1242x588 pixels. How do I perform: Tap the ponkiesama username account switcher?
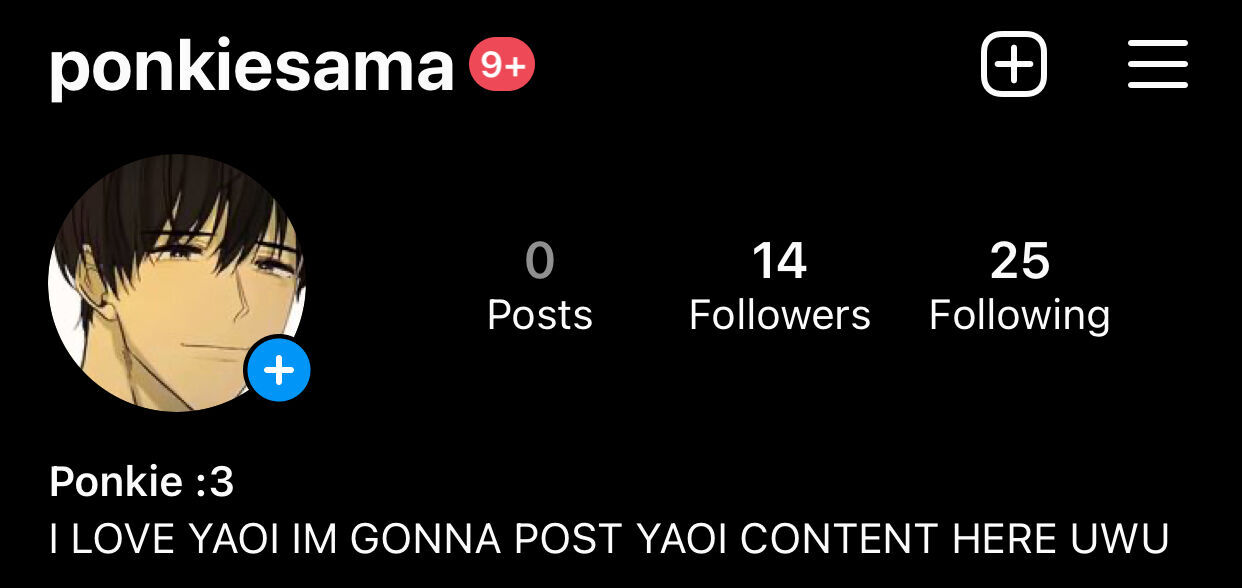[x=252, y=66]
